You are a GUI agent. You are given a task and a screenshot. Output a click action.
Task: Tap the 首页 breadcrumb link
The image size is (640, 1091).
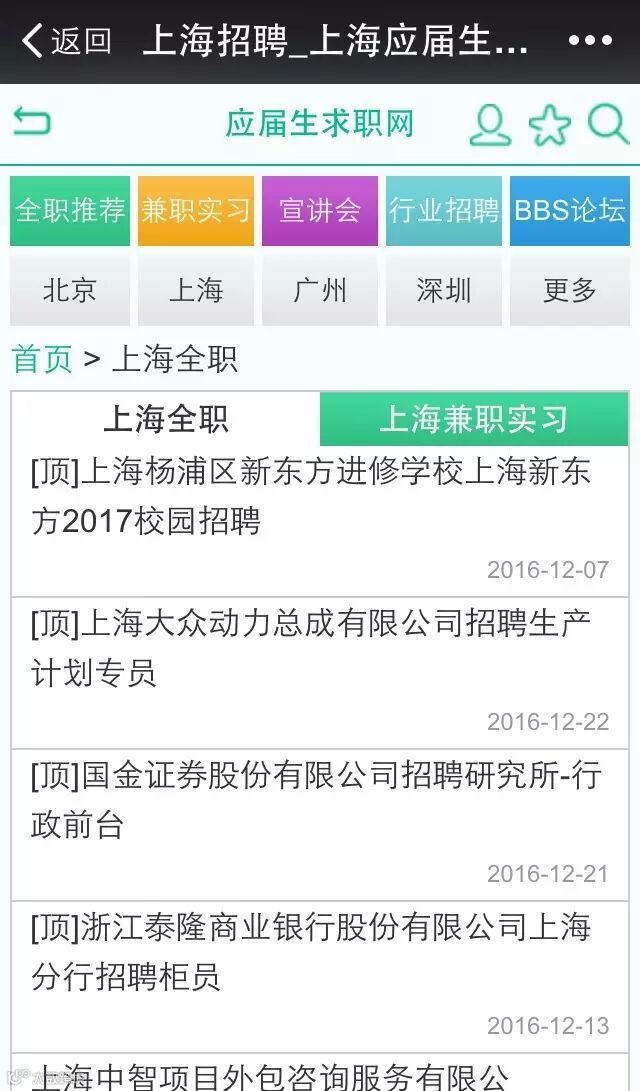(x=42, y=359)
